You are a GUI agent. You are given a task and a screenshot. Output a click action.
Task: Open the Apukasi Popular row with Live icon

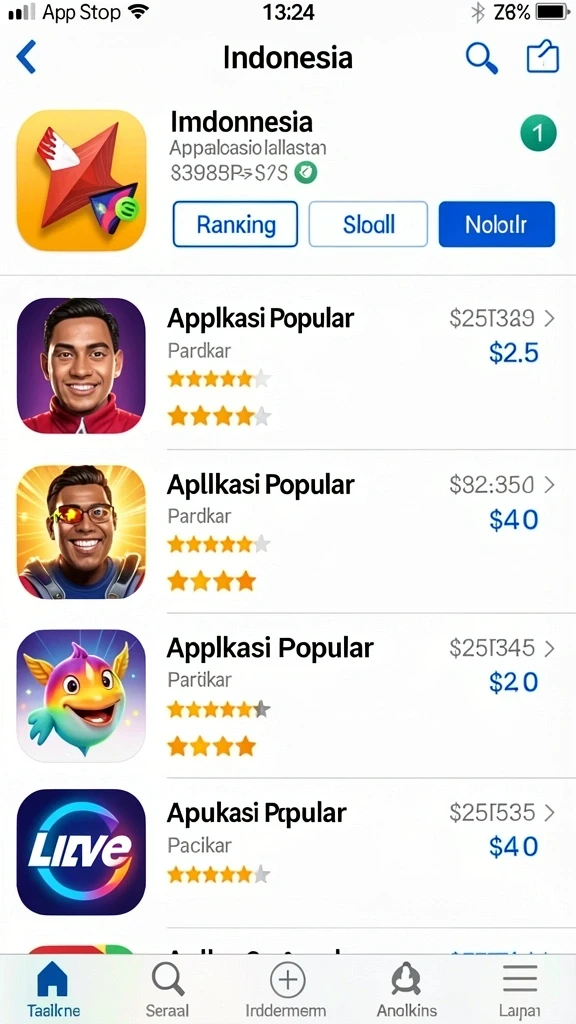point(288,852)
